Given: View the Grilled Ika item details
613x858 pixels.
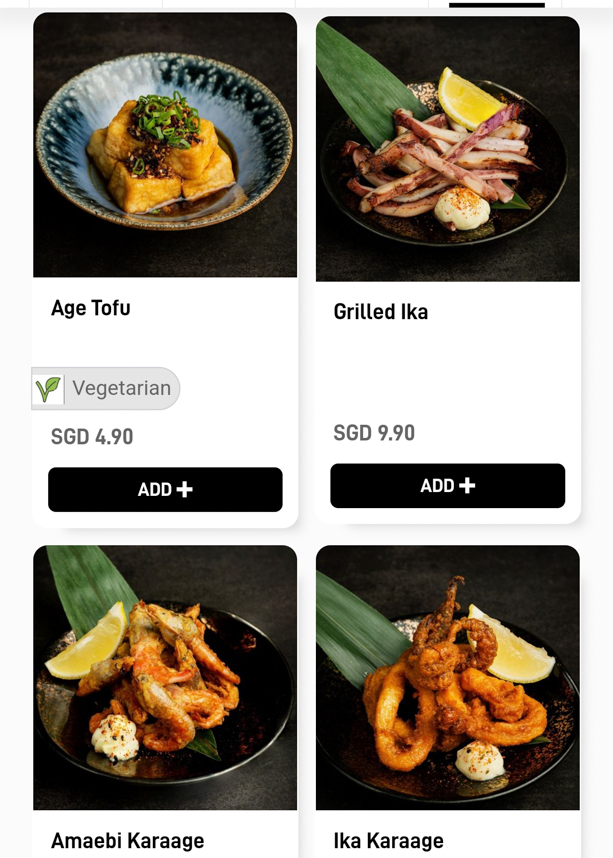Looking at the screenshot, I should 381,312.
